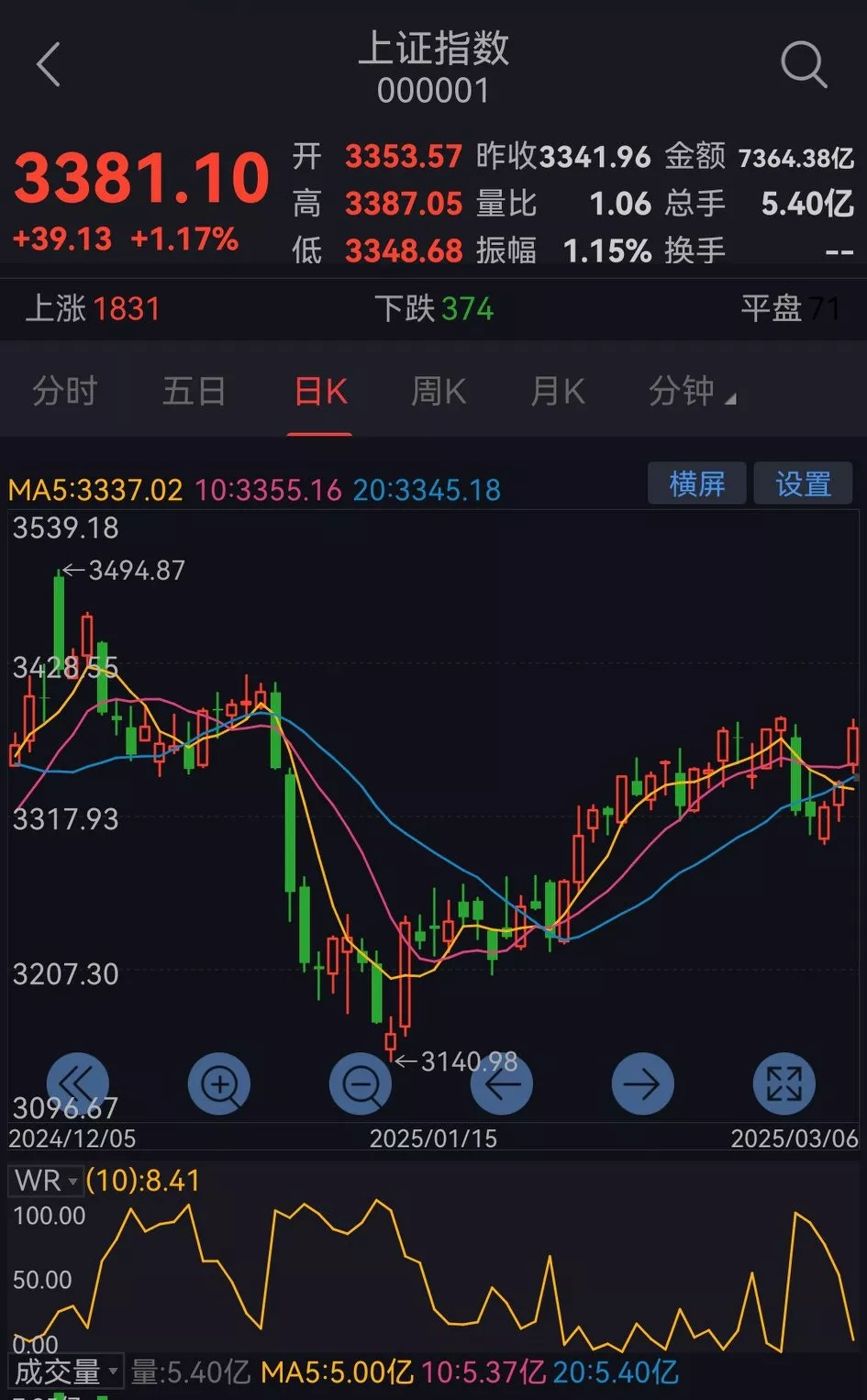Screen dimensions: 867x1400
Task: Click the 横屏 landscape button
Action: coord(696,483)
